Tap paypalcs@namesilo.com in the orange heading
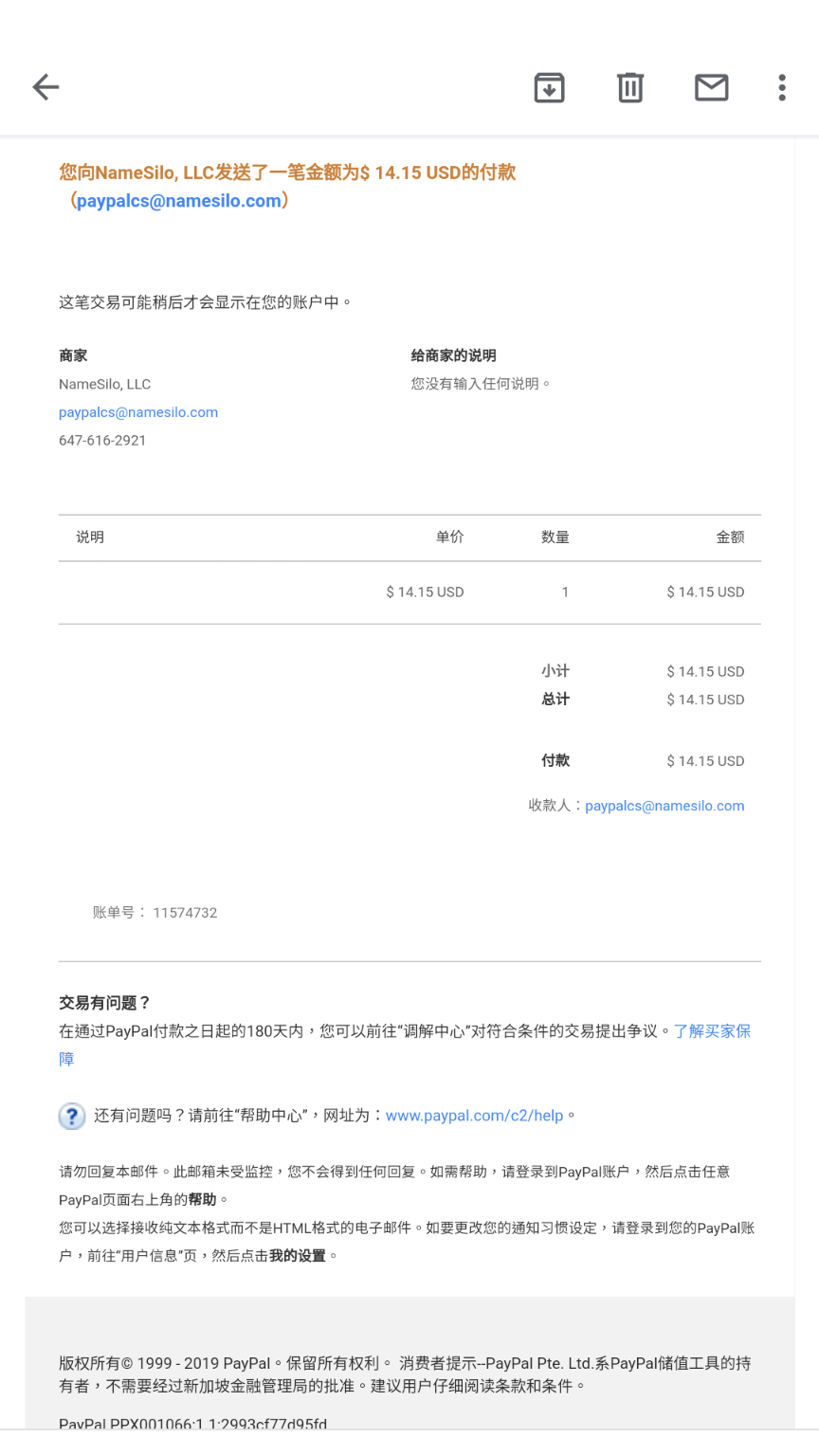 tap(179, 201)
